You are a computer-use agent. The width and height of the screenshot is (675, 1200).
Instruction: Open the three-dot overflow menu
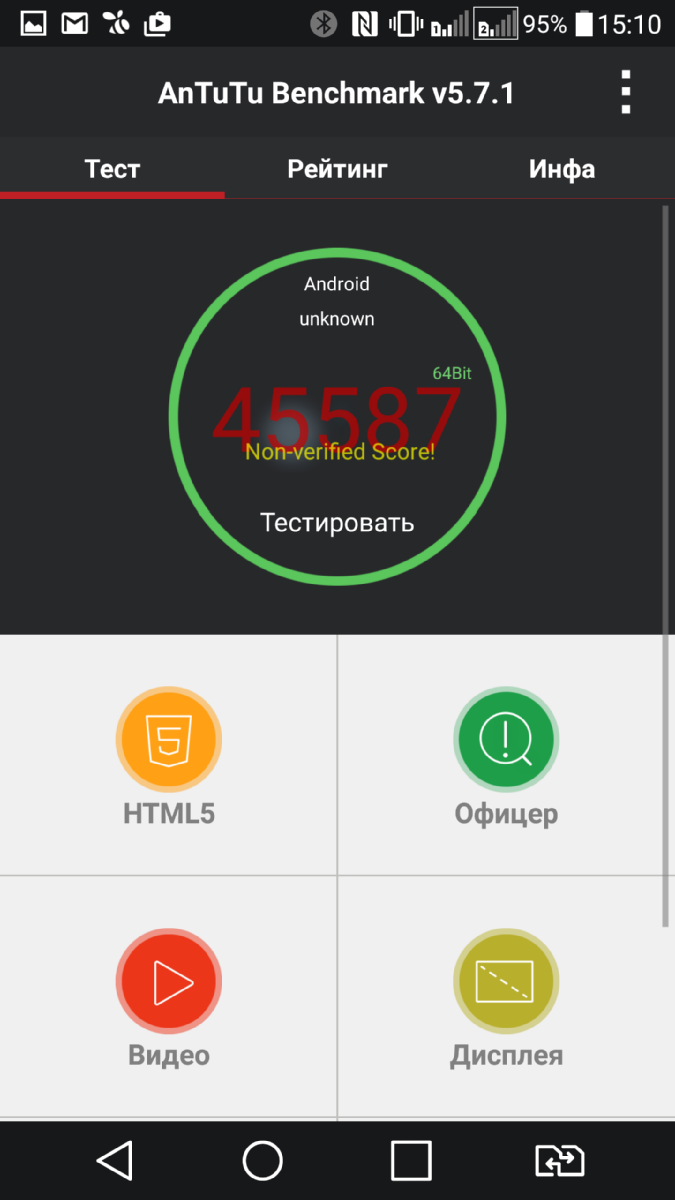[x=625, y=93]
